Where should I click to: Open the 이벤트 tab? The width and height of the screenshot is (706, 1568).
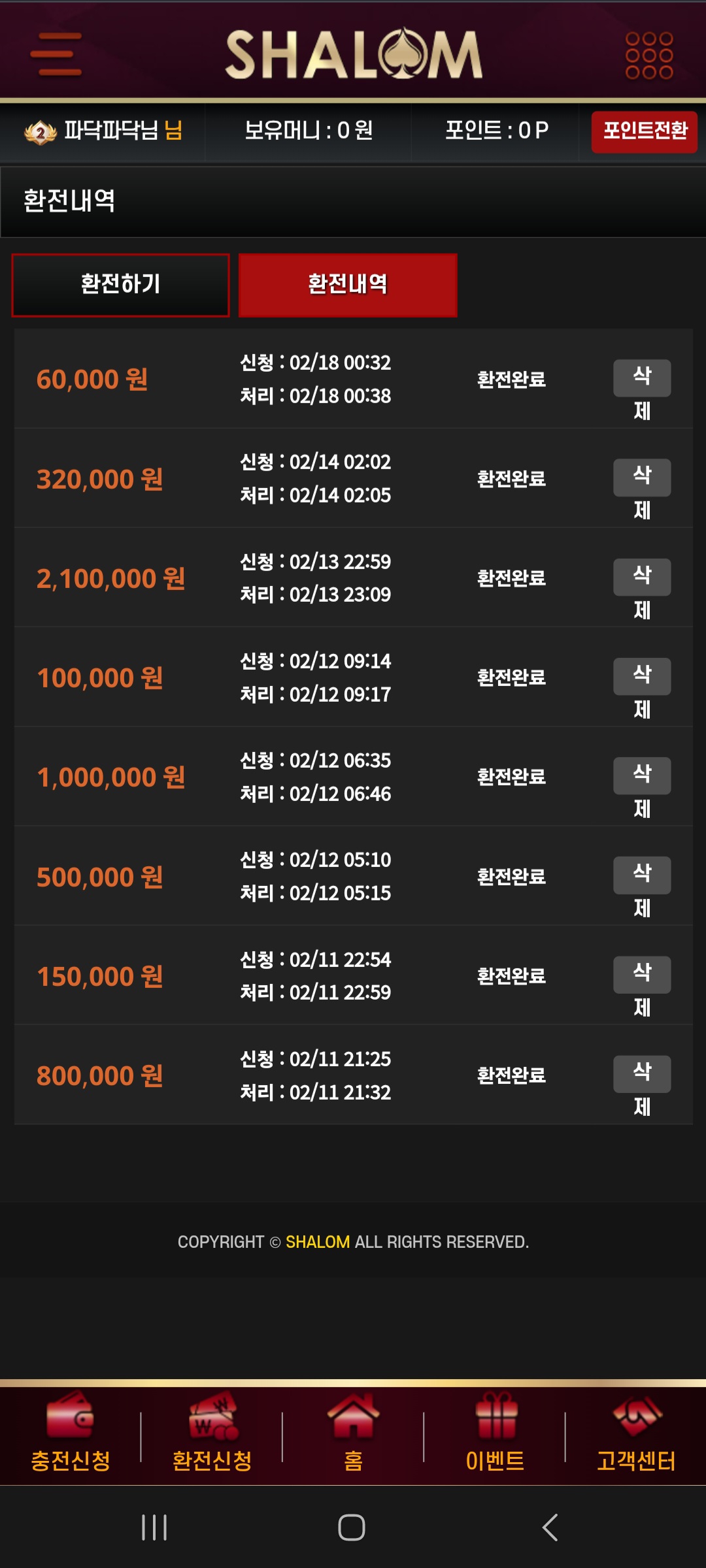[x=495, y=1435]
